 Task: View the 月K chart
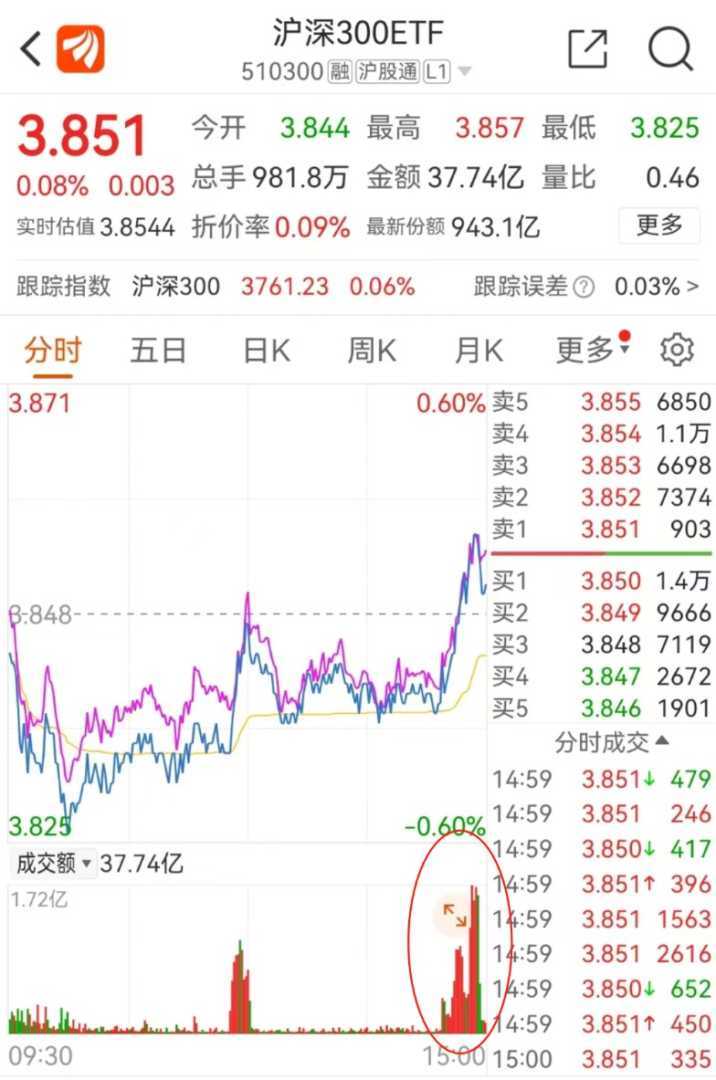(x=478, y=350)
